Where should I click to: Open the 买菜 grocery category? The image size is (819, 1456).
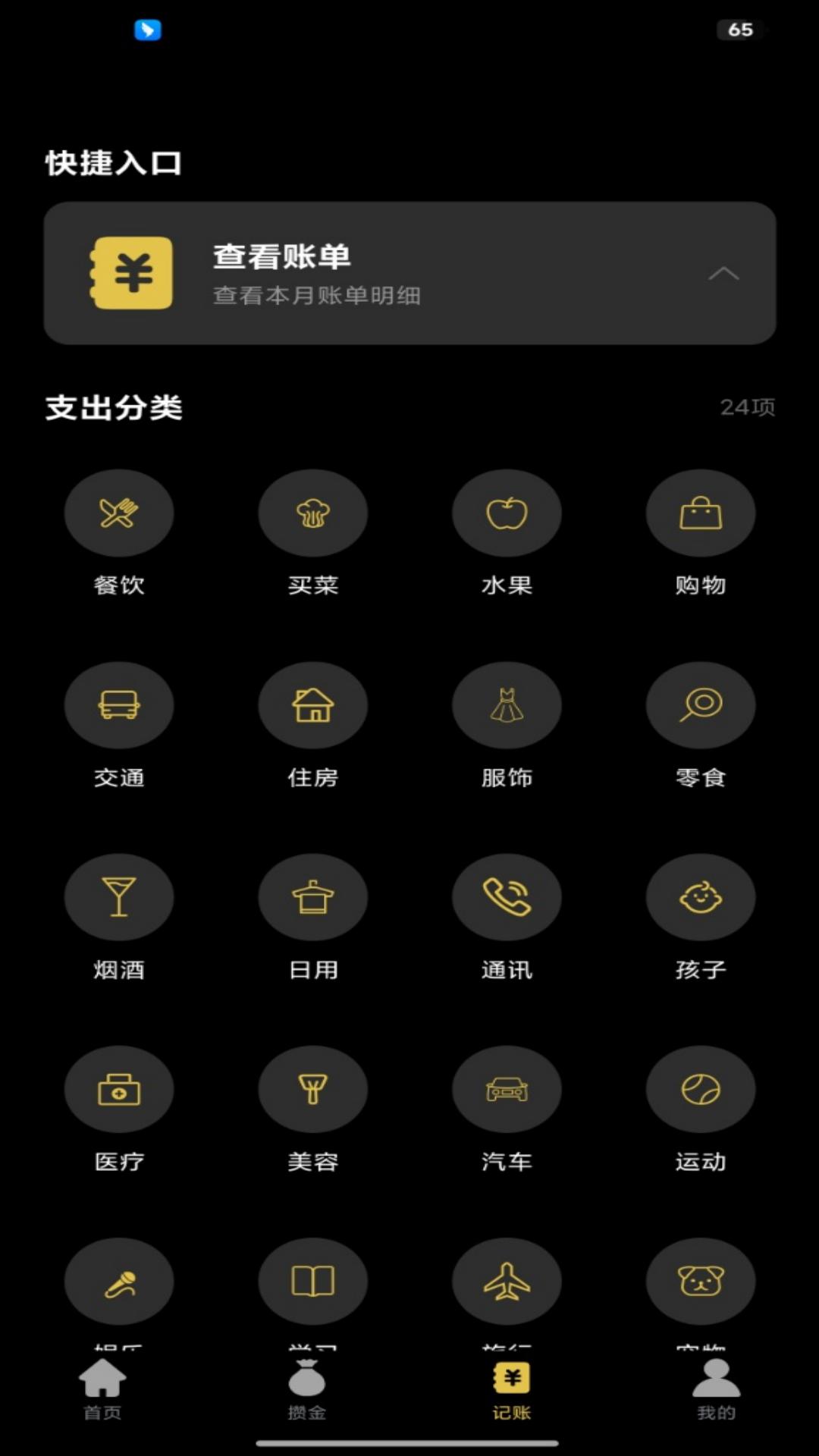tap(313, 513)
